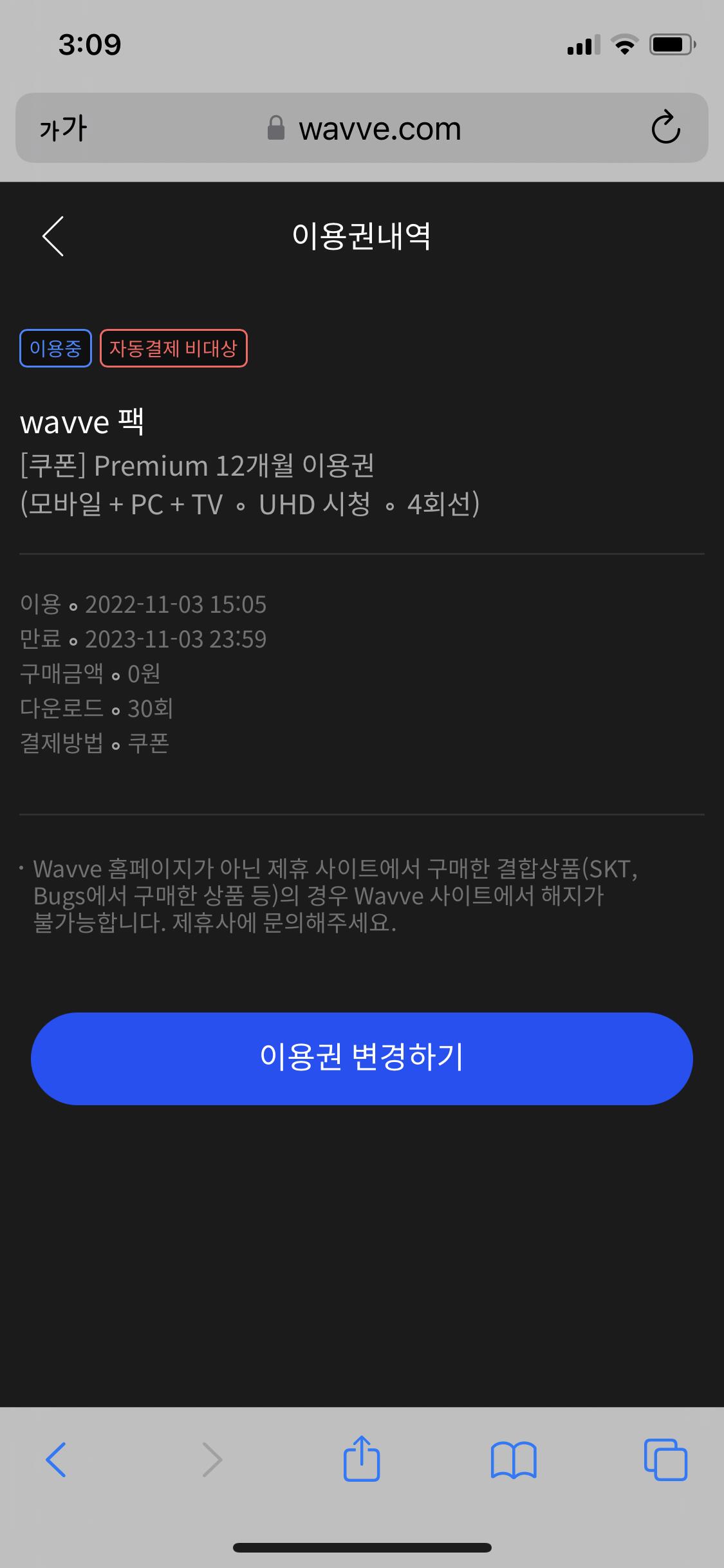Reload the wavve.com page
The width and height of the screenshot is (724, 1568).
tap(666, 127)
